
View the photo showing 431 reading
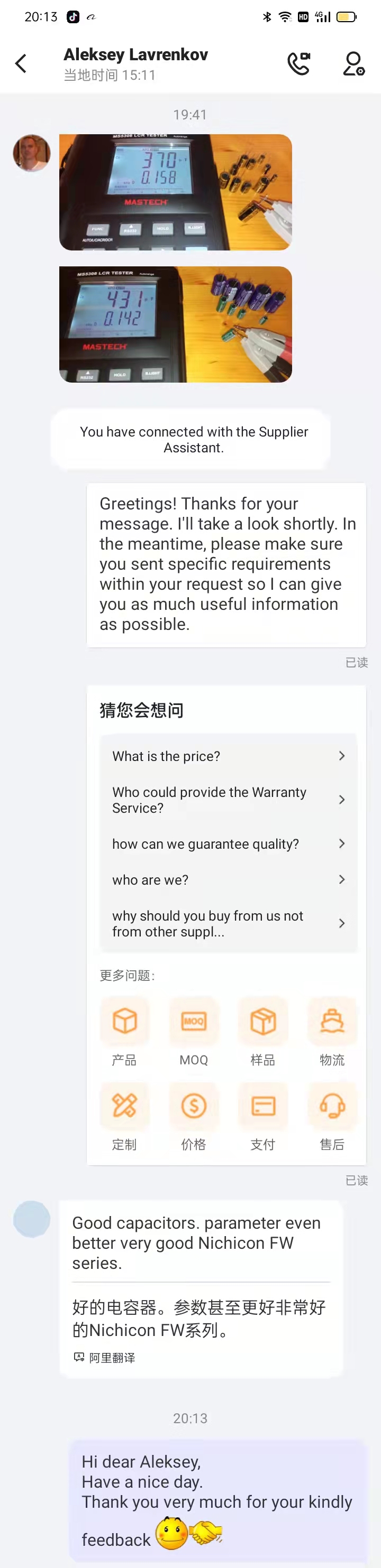176,324
